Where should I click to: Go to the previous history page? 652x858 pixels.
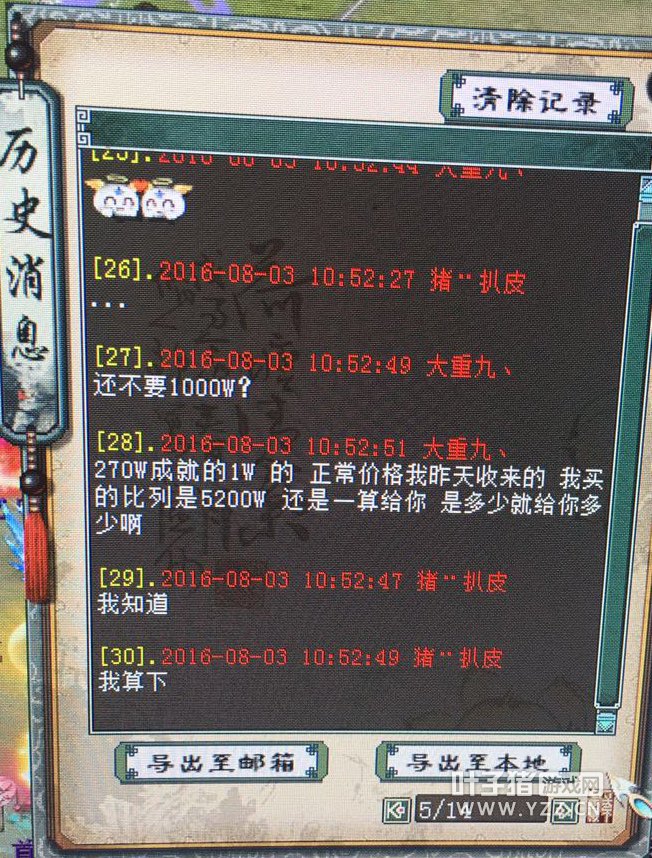(398, 810)
